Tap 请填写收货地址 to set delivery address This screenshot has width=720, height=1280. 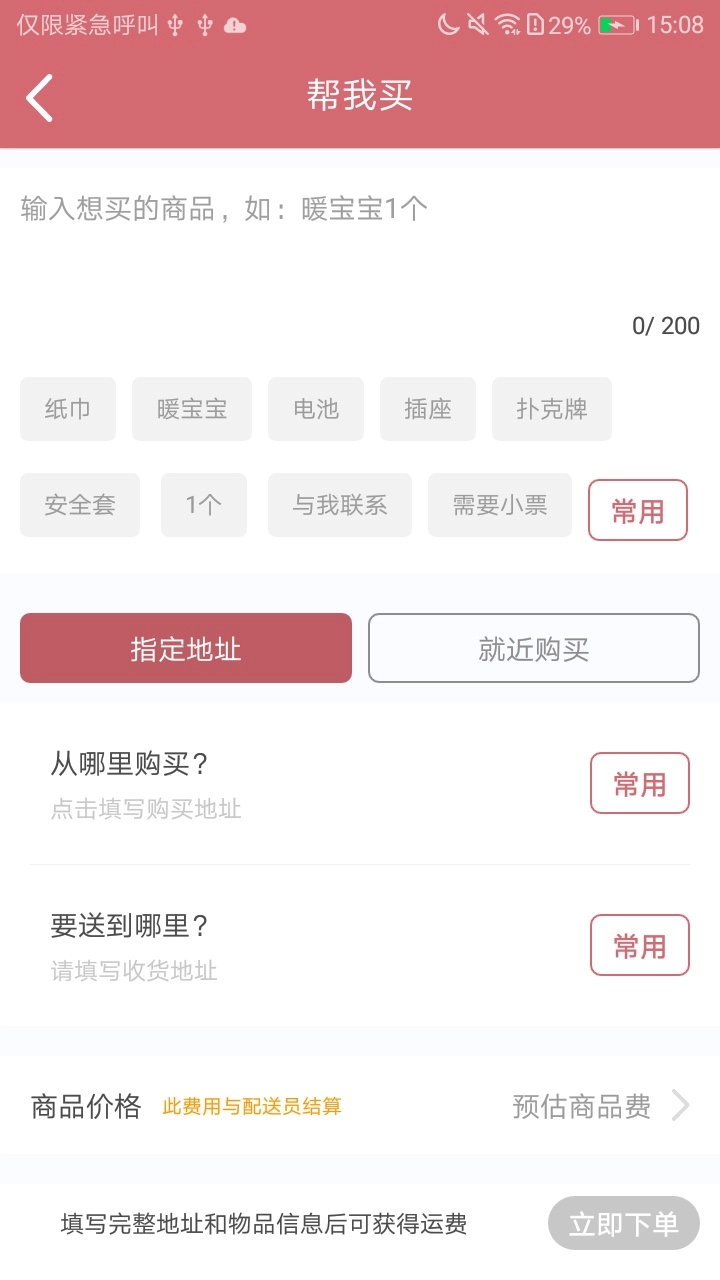coord(130,970)
